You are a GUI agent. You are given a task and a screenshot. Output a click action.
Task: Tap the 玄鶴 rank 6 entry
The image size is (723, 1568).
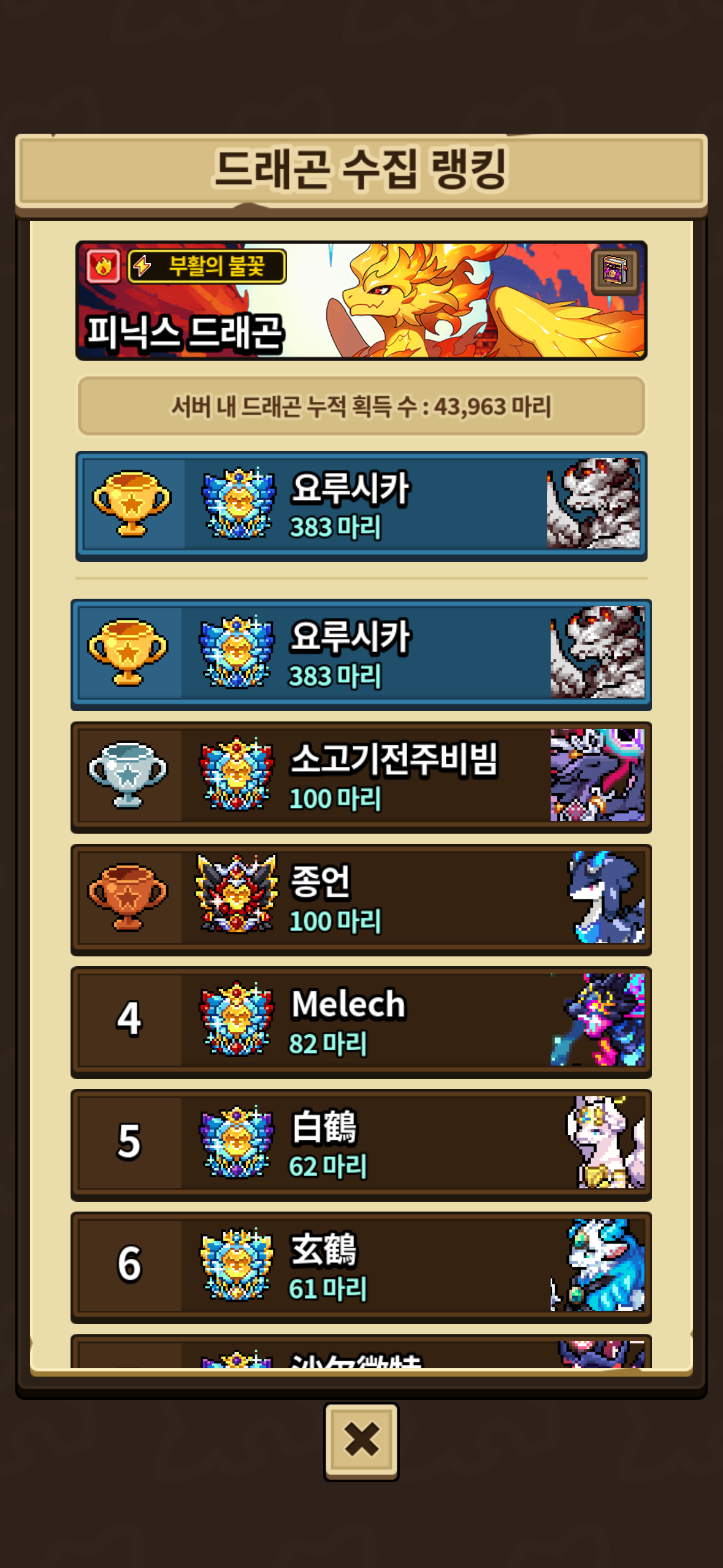pyautogui.click(x=361, y=1267)
